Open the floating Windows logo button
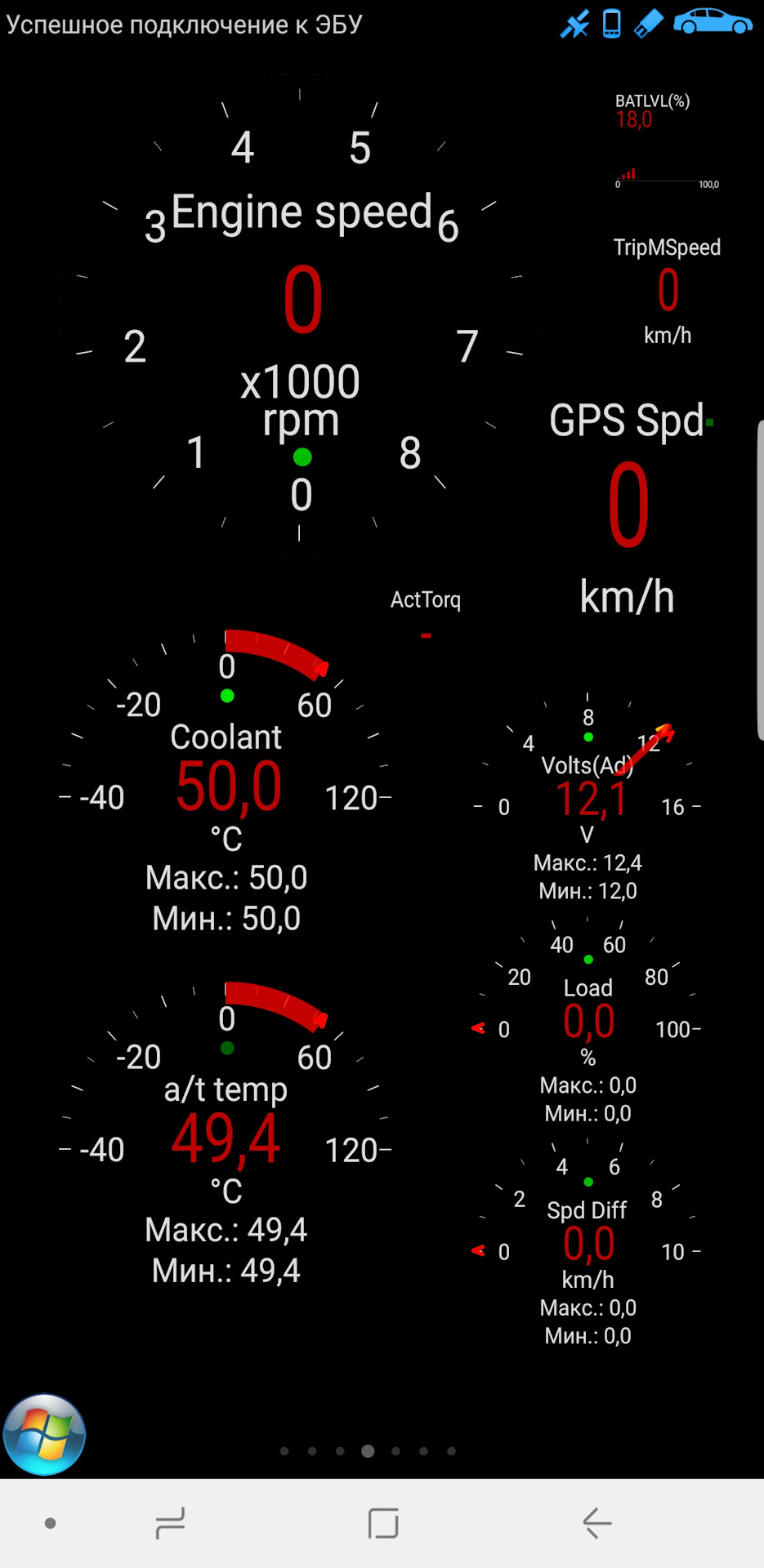Image resolution: width=764 pixels, height=1568 pixels. [45, 1434]
